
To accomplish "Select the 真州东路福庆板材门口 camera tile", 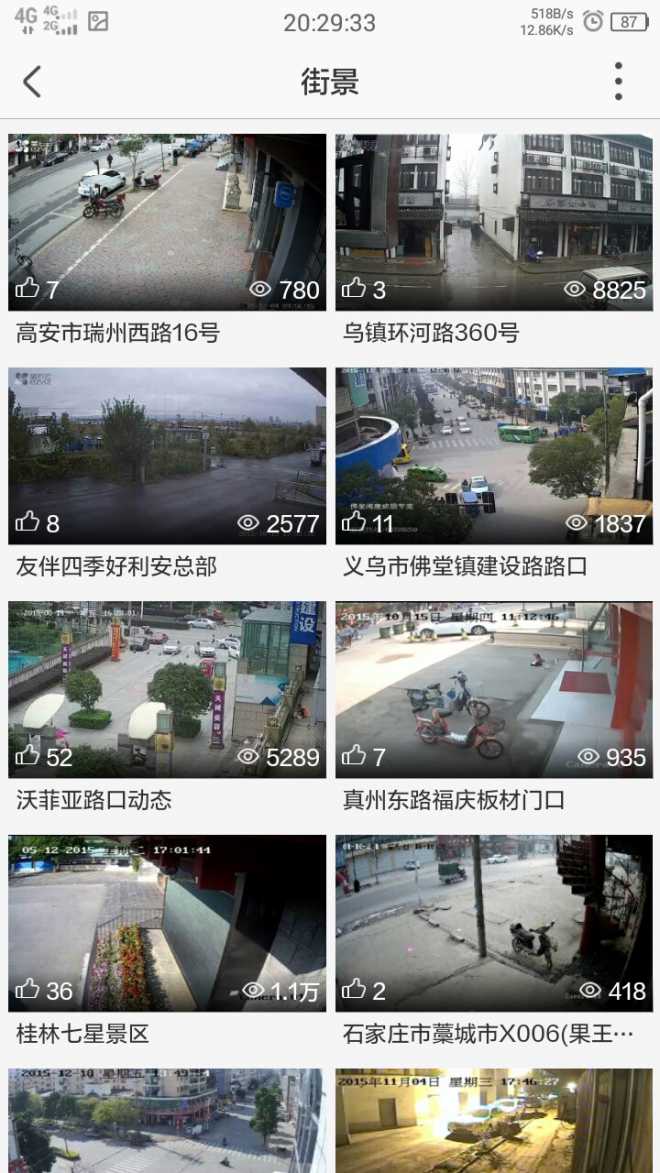I will [494, 689].
